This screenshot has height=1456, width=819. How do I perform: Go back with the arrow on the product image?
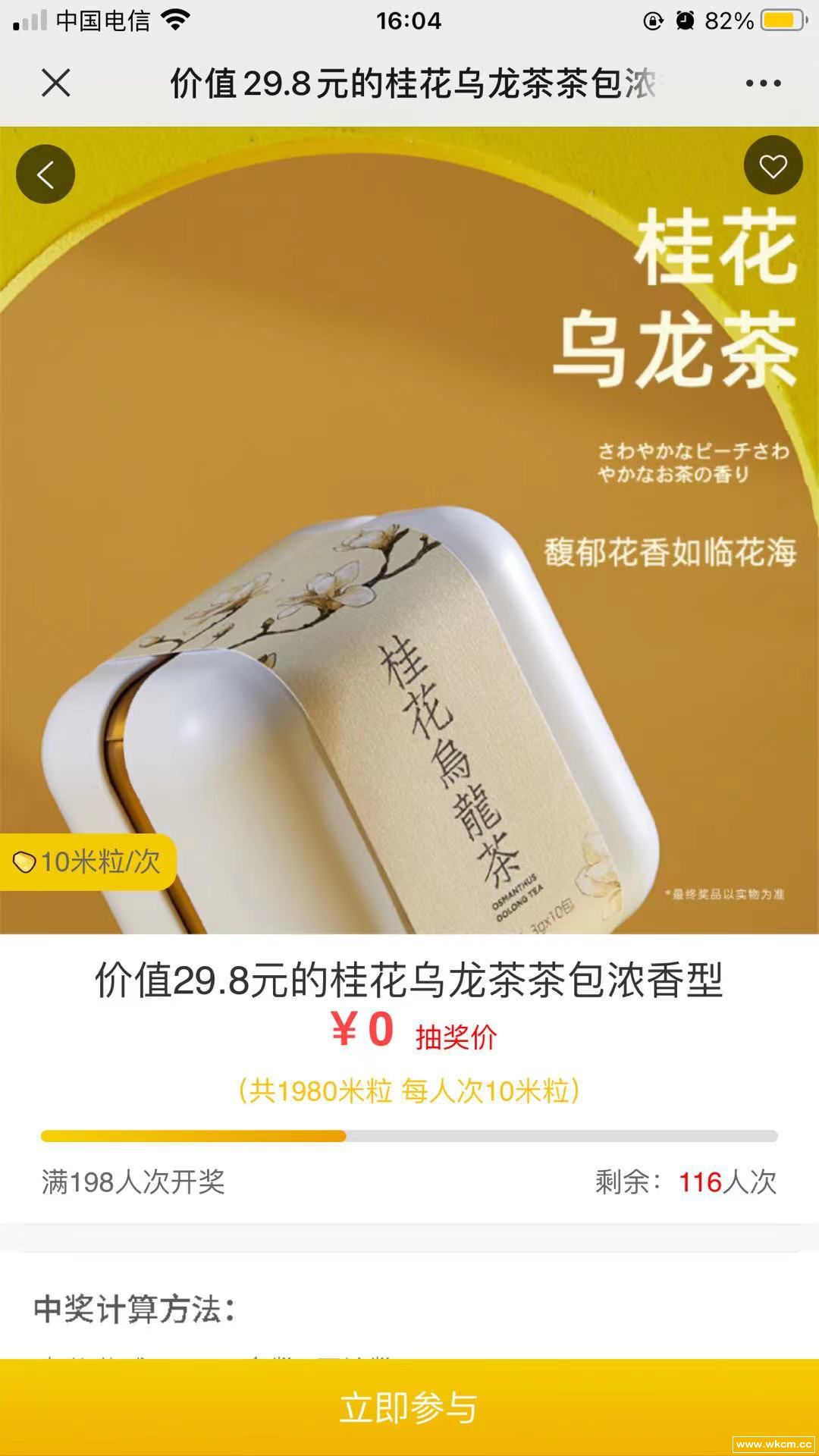(45, 174)
